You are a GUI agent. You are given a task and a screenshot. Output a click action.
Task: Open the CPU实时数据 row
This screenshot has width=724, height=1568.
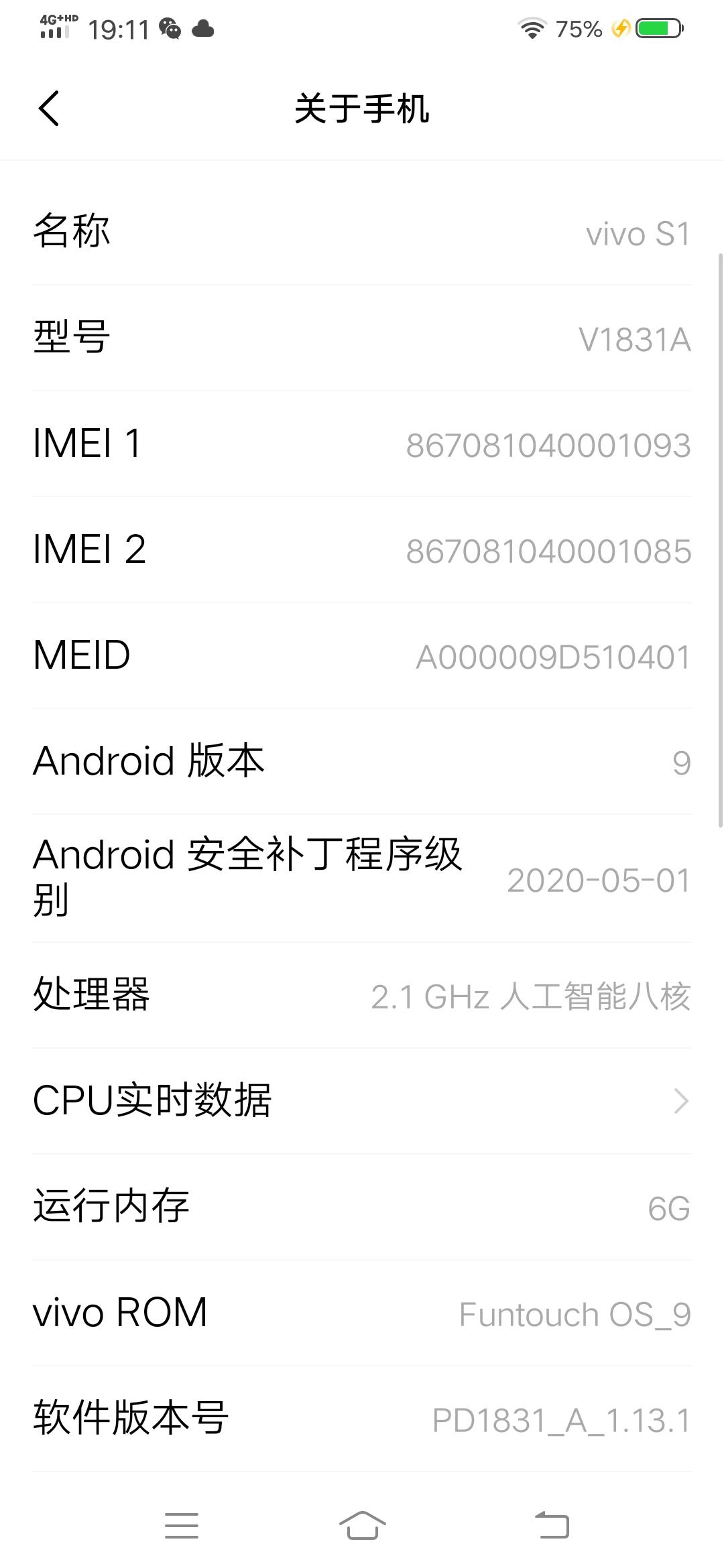pos(362,1101)
